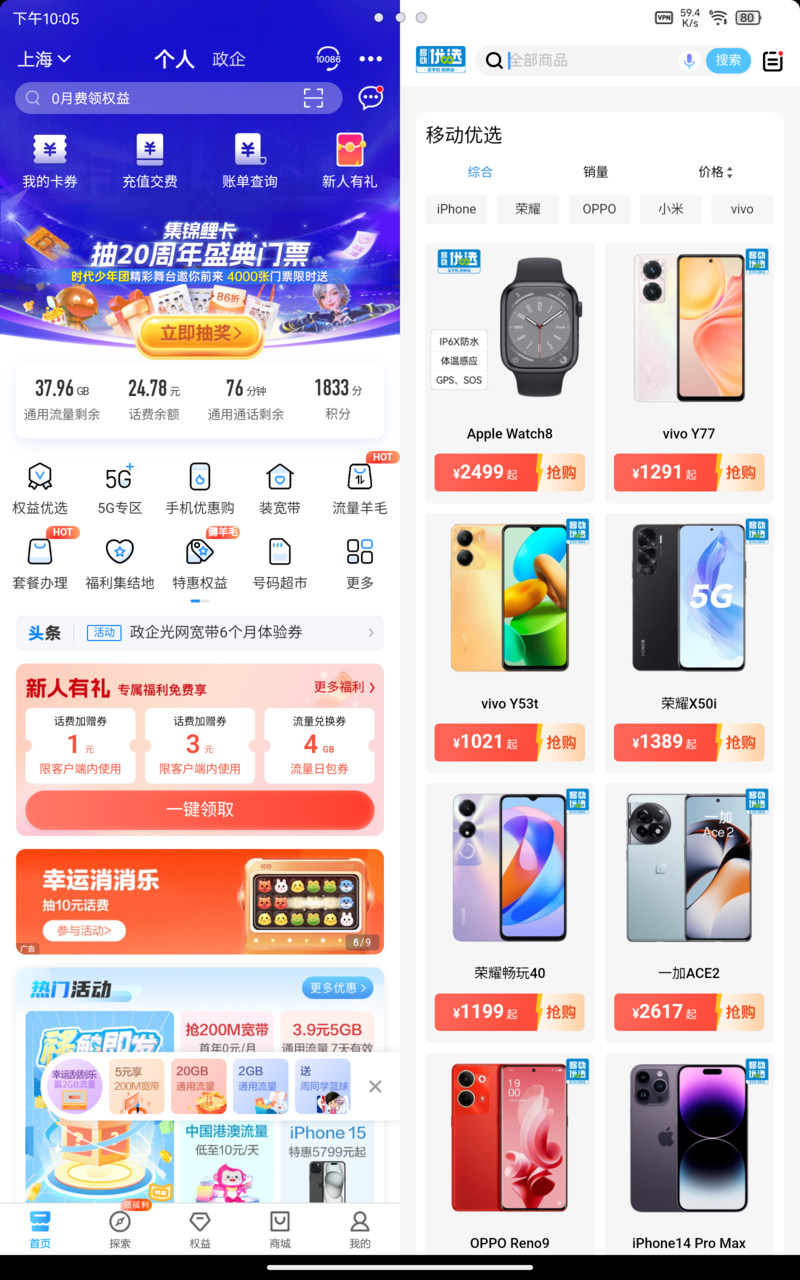Dismiss the floating promo strip
The image size is (800, 1280).
tap(375, 1086)
